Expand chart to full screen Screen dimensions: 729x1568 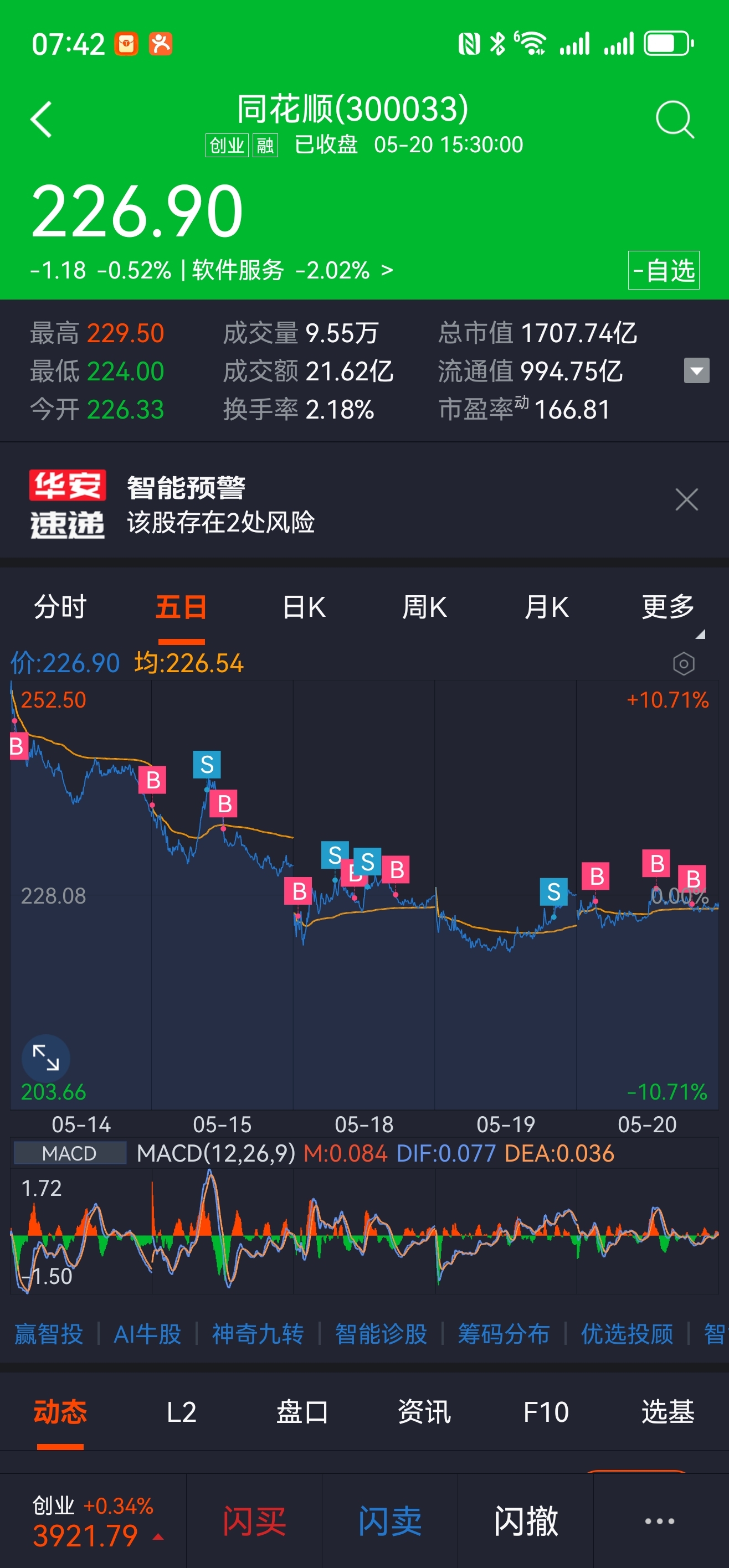tap(45, 1058)
